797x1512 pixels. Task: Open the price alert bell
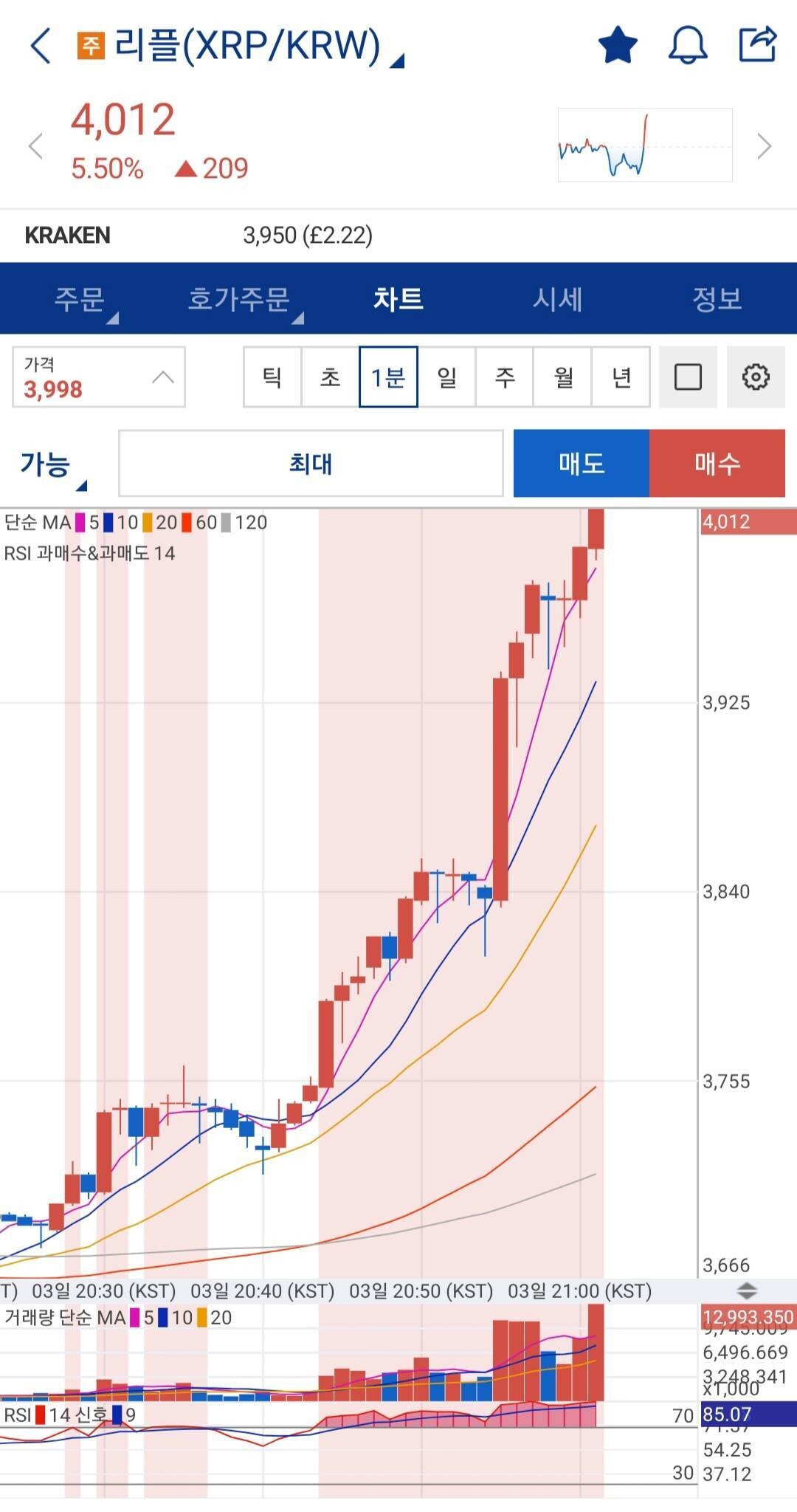point(688,46)
